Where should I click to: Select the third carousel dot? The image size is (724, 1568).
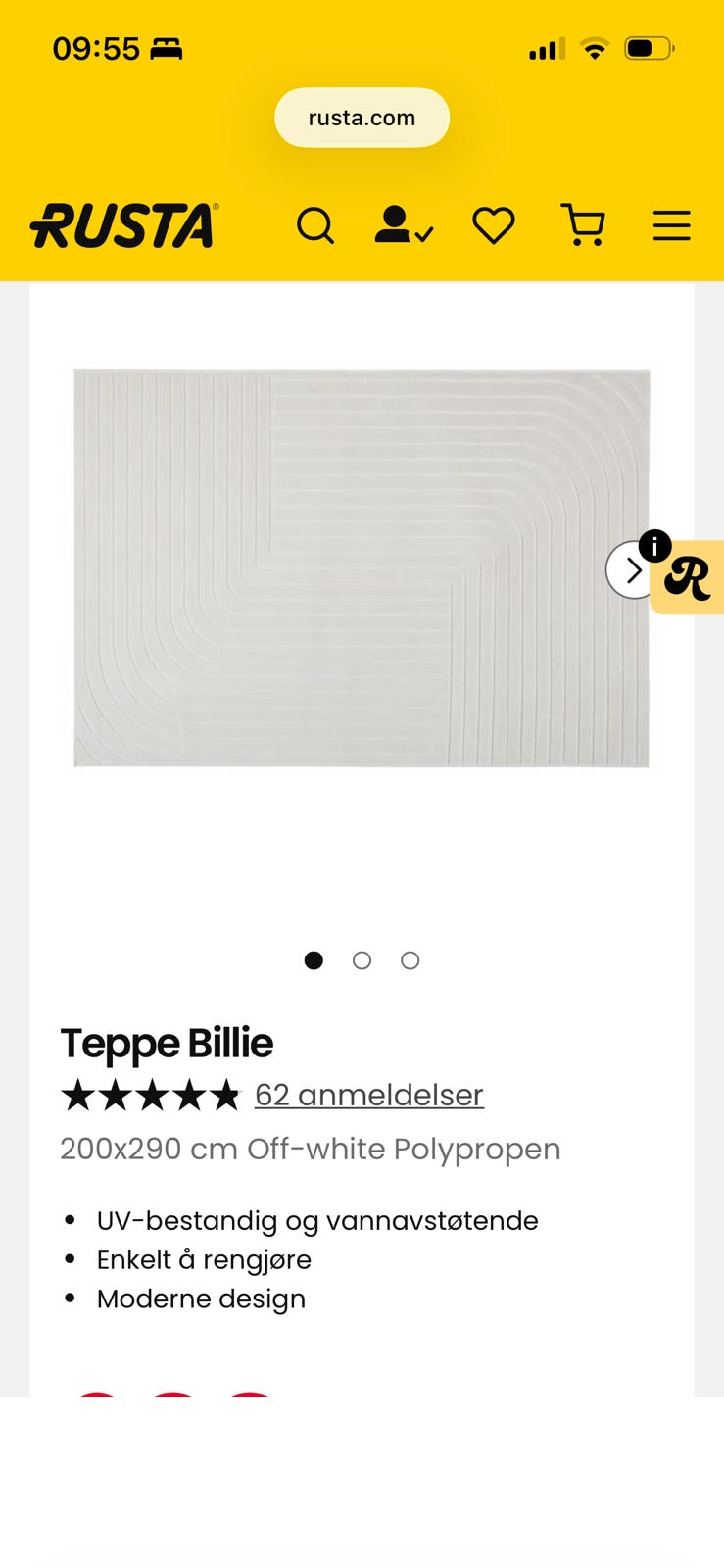point(410,960)
